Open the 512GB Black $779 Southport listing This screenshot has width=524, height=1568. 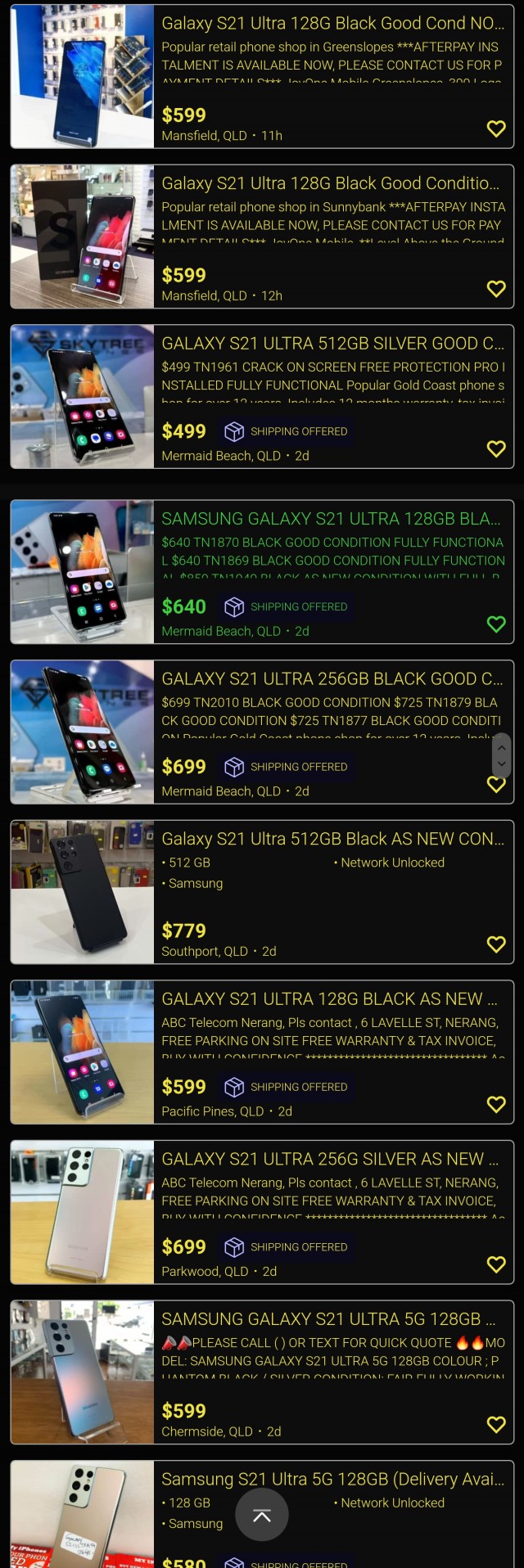coord(332,839)
